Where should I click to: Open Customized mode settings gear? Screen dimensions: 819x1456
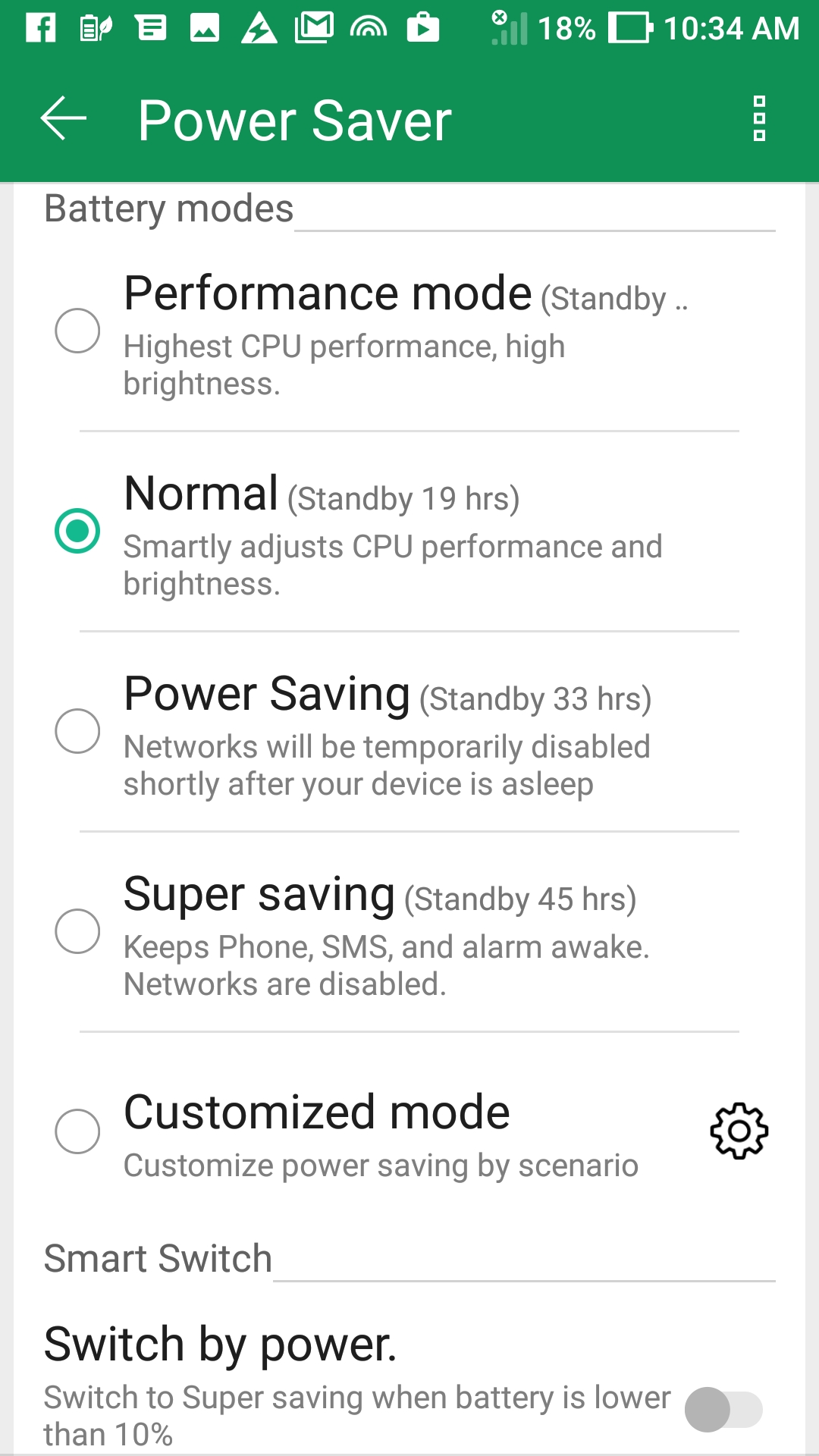[x=739, y=1131]
